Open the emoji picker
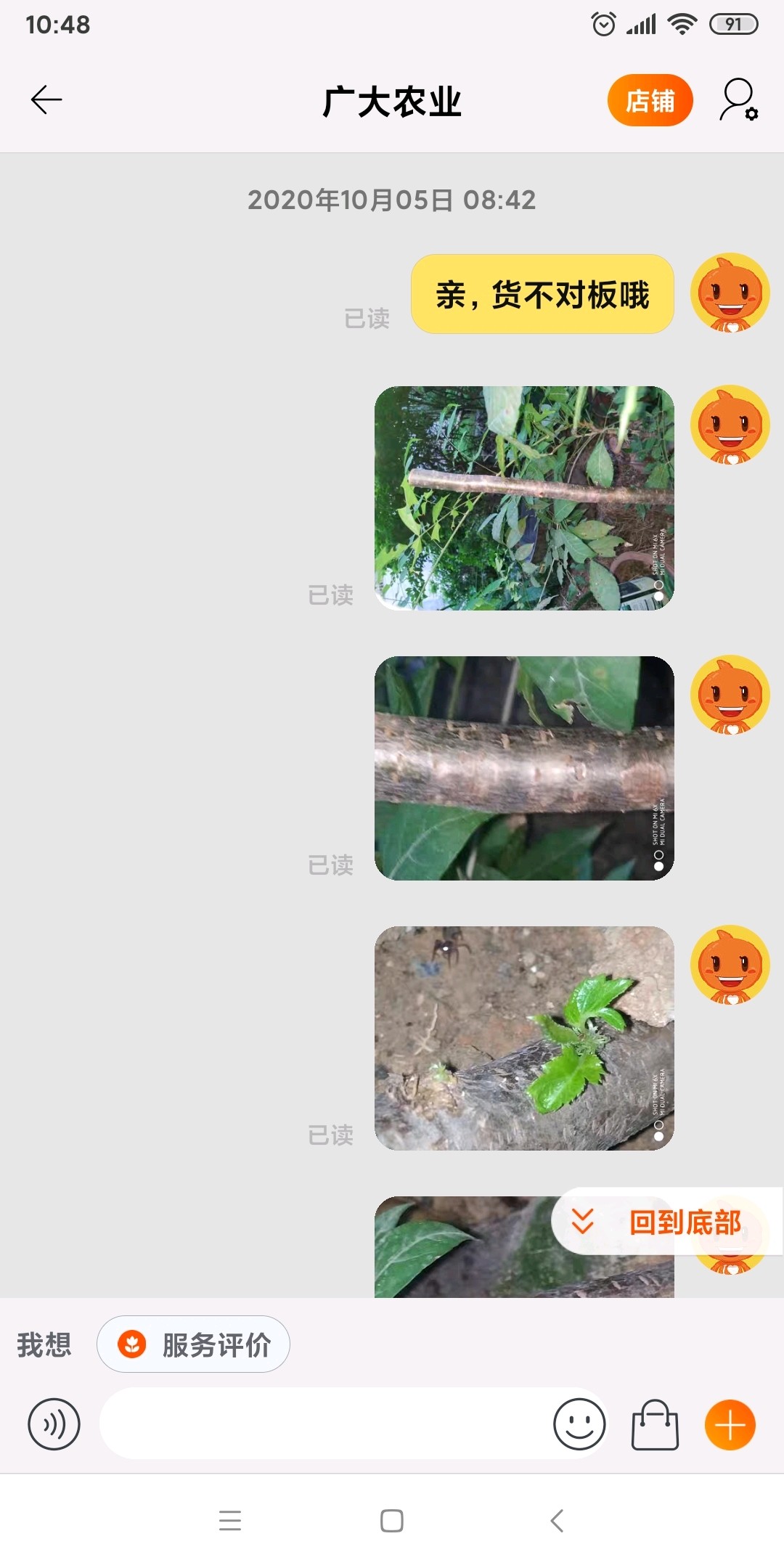 579,1424
